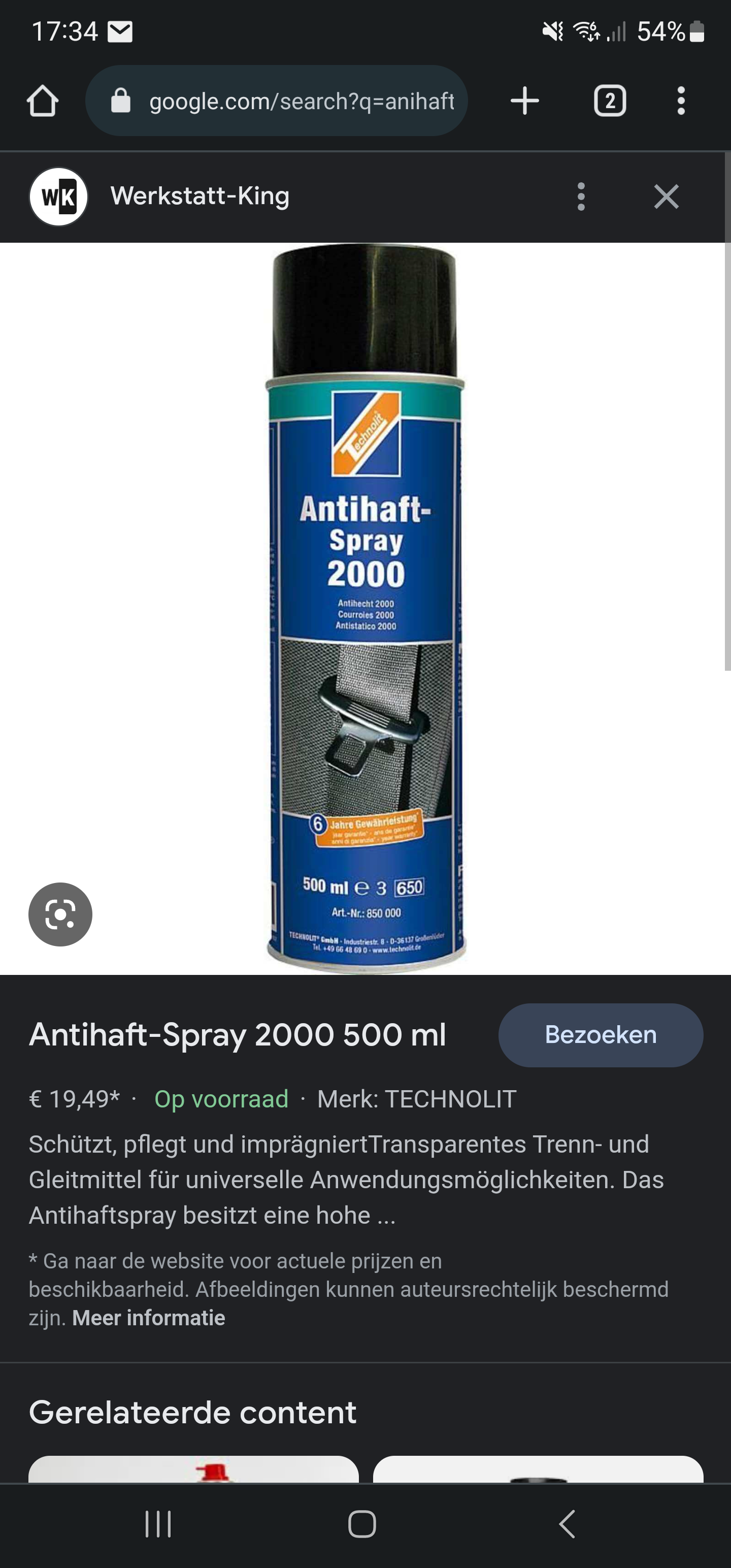Open Werkstatt-King source options menu
This screenshot has height=1568, width=731.
click(581, 197)
